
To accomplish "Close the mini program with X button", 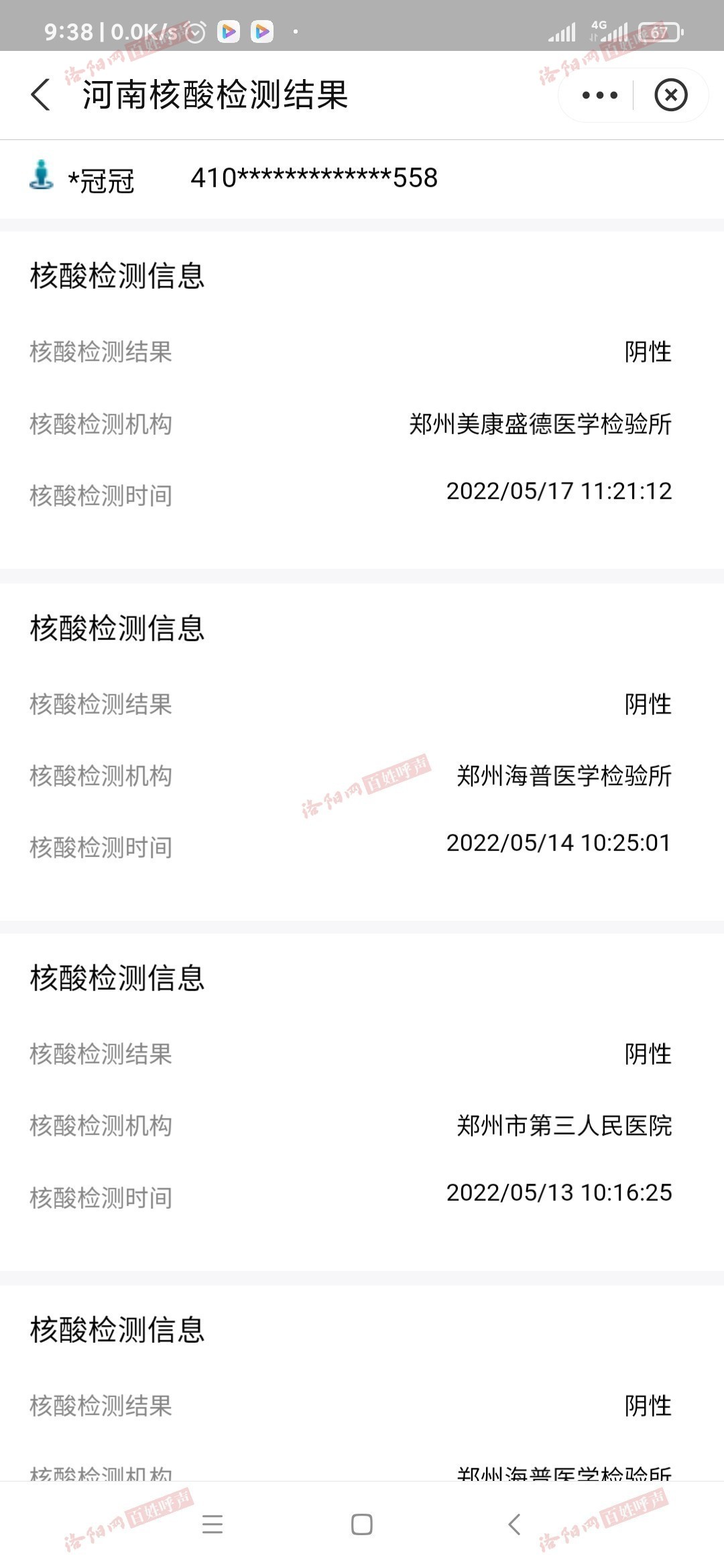I will click(x=670, y=94).
